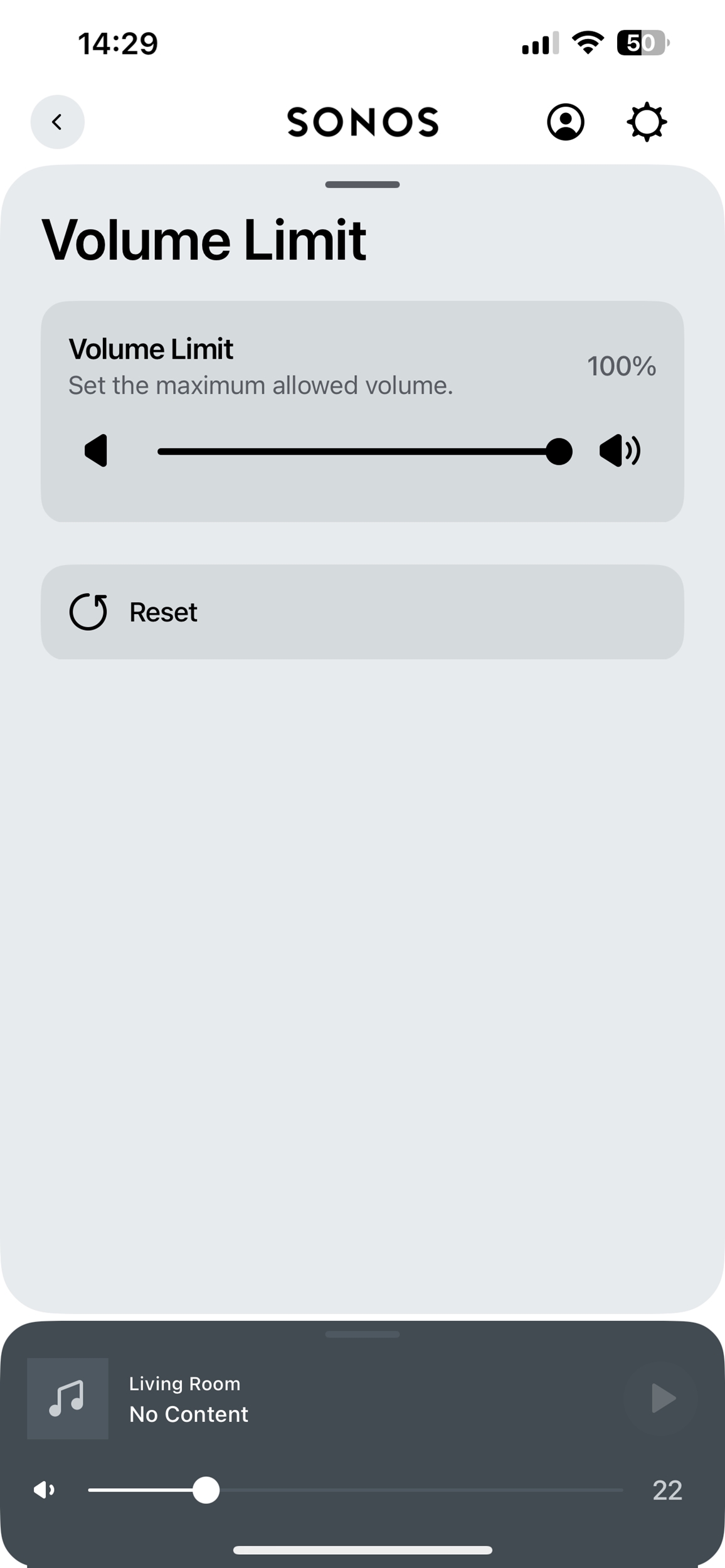
Task: Reset the volume limit
Action: tap(362, 612)
